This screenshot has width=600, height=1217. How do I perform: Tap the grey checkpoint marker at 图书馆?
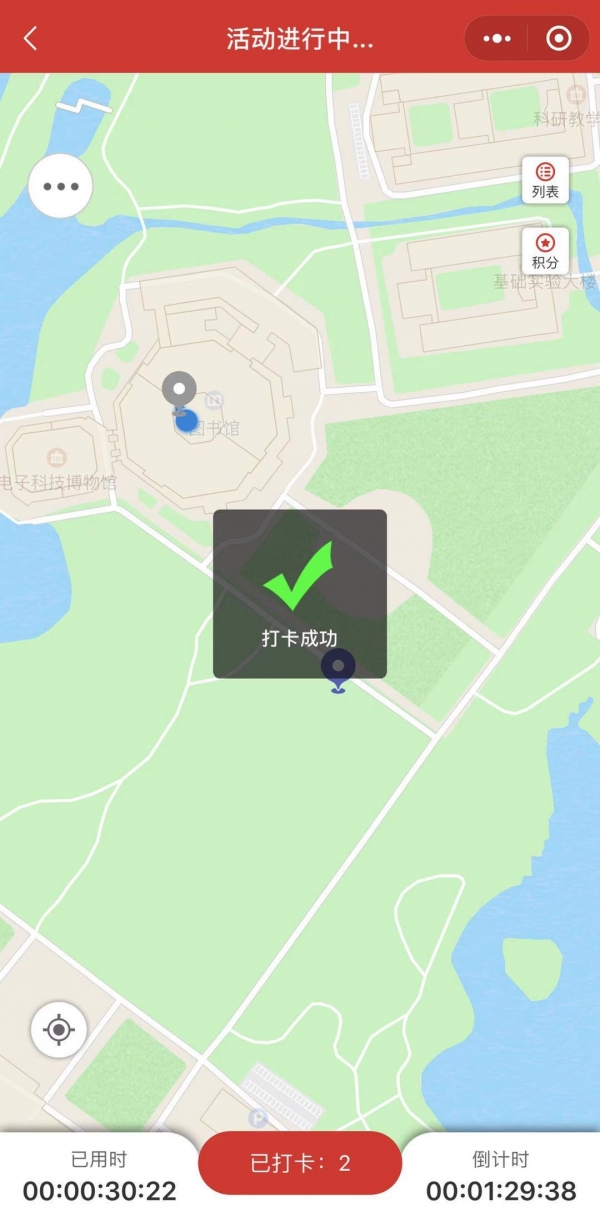pyautogui.click(x=180, y=391)
